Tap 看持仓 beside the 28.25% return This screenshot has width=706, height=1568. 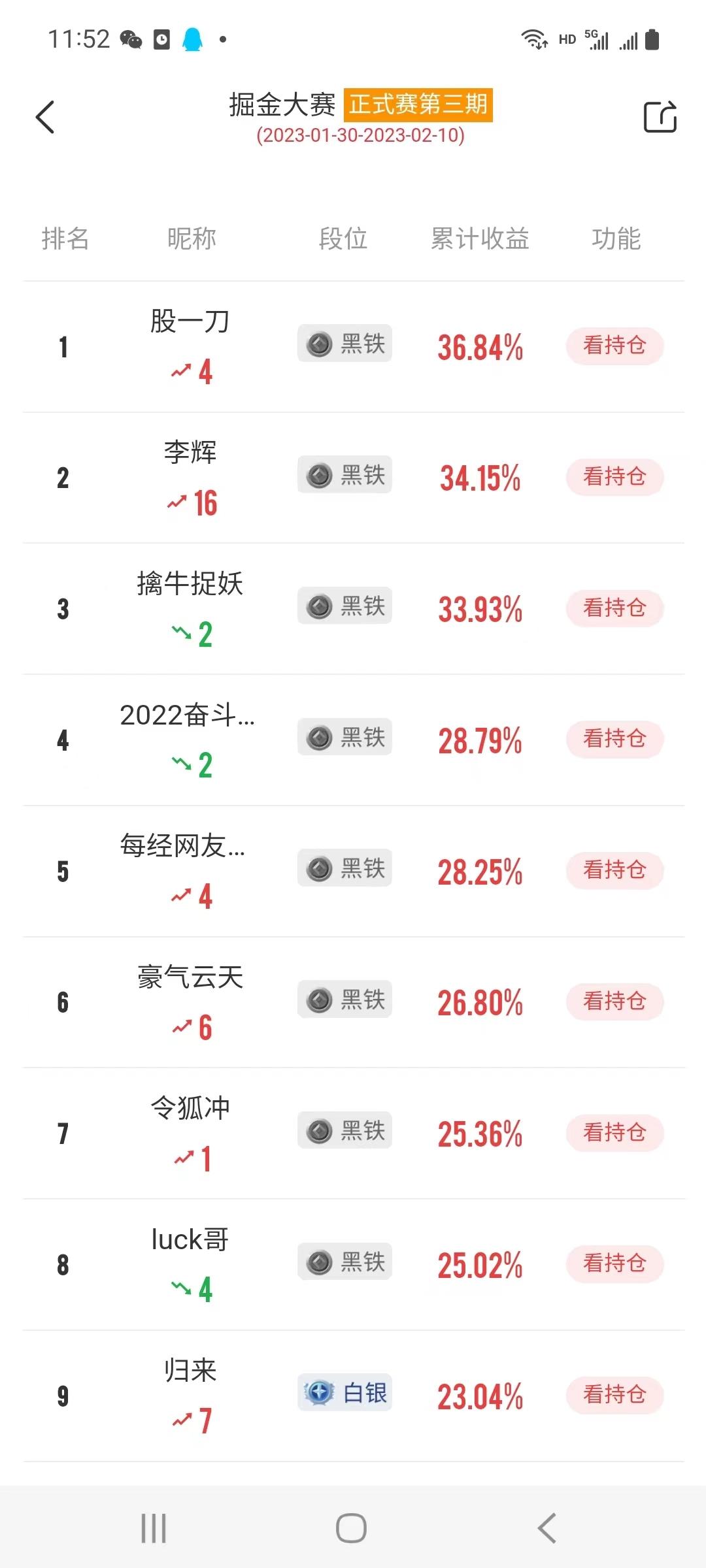(x=614, y=870)
